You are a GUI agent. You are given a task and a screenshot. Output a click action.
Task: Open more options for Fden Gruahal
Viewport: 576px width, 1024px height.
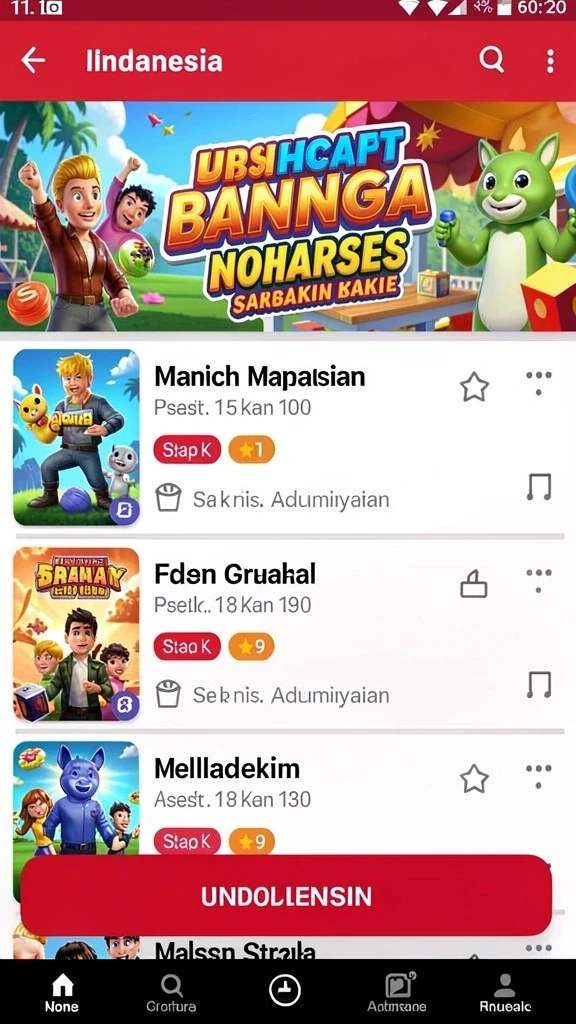pyautogui.click(x=539, y=579)
